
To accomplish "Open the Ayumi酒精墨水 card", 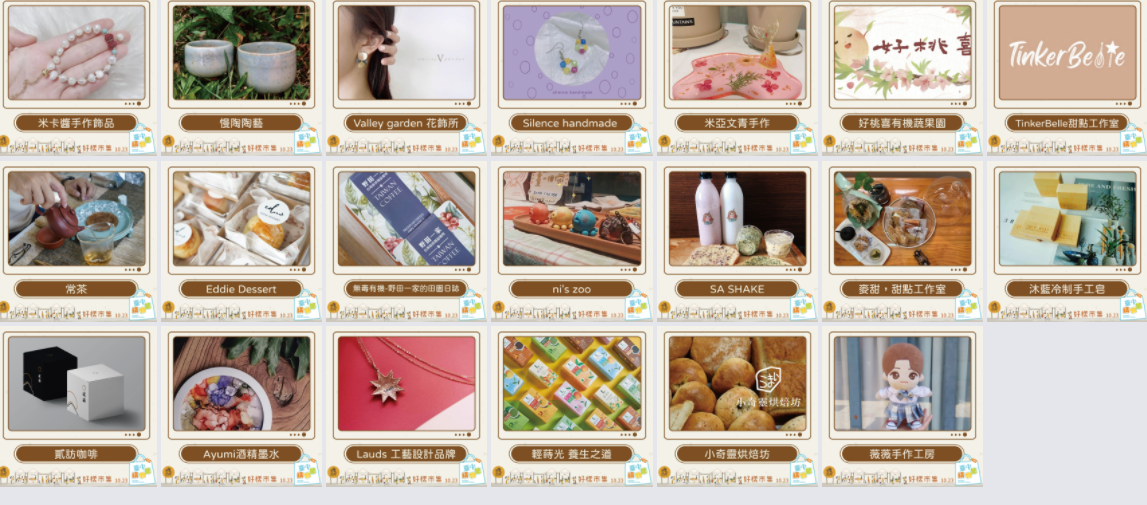I will 241,385.
